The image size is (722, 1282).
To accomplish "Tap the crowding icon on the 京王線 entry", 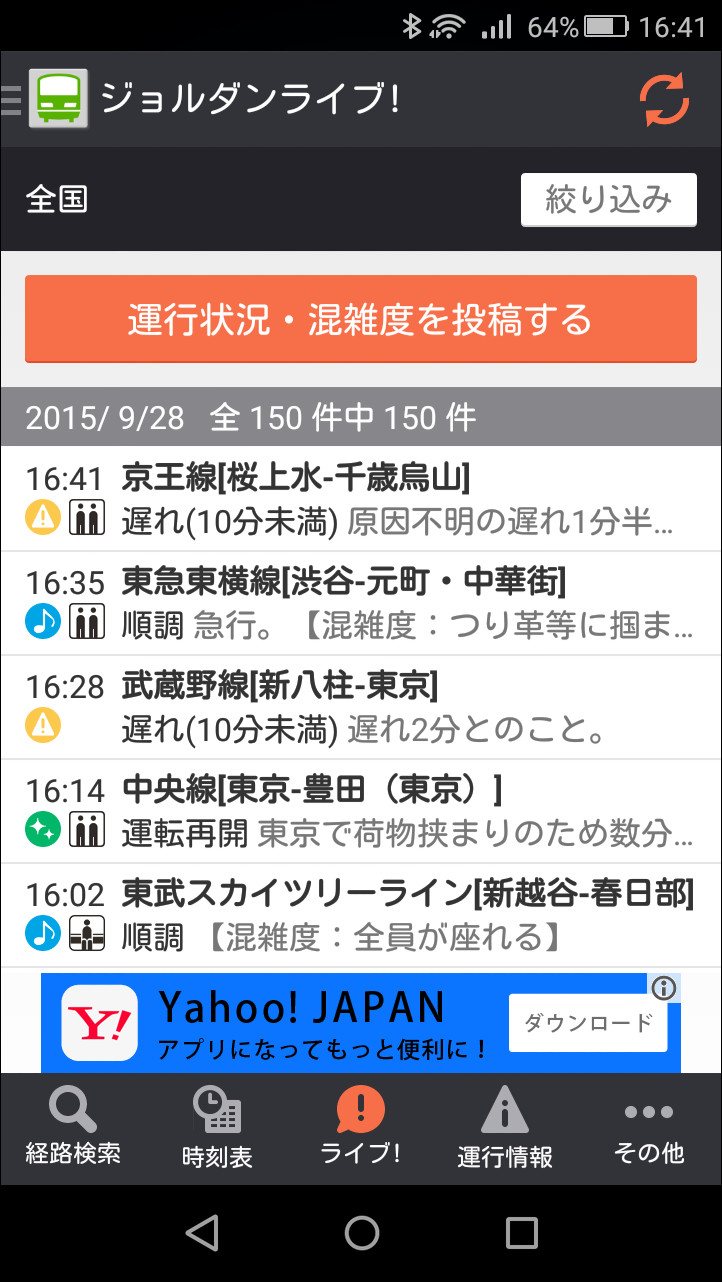I will (x=87, y=515).
